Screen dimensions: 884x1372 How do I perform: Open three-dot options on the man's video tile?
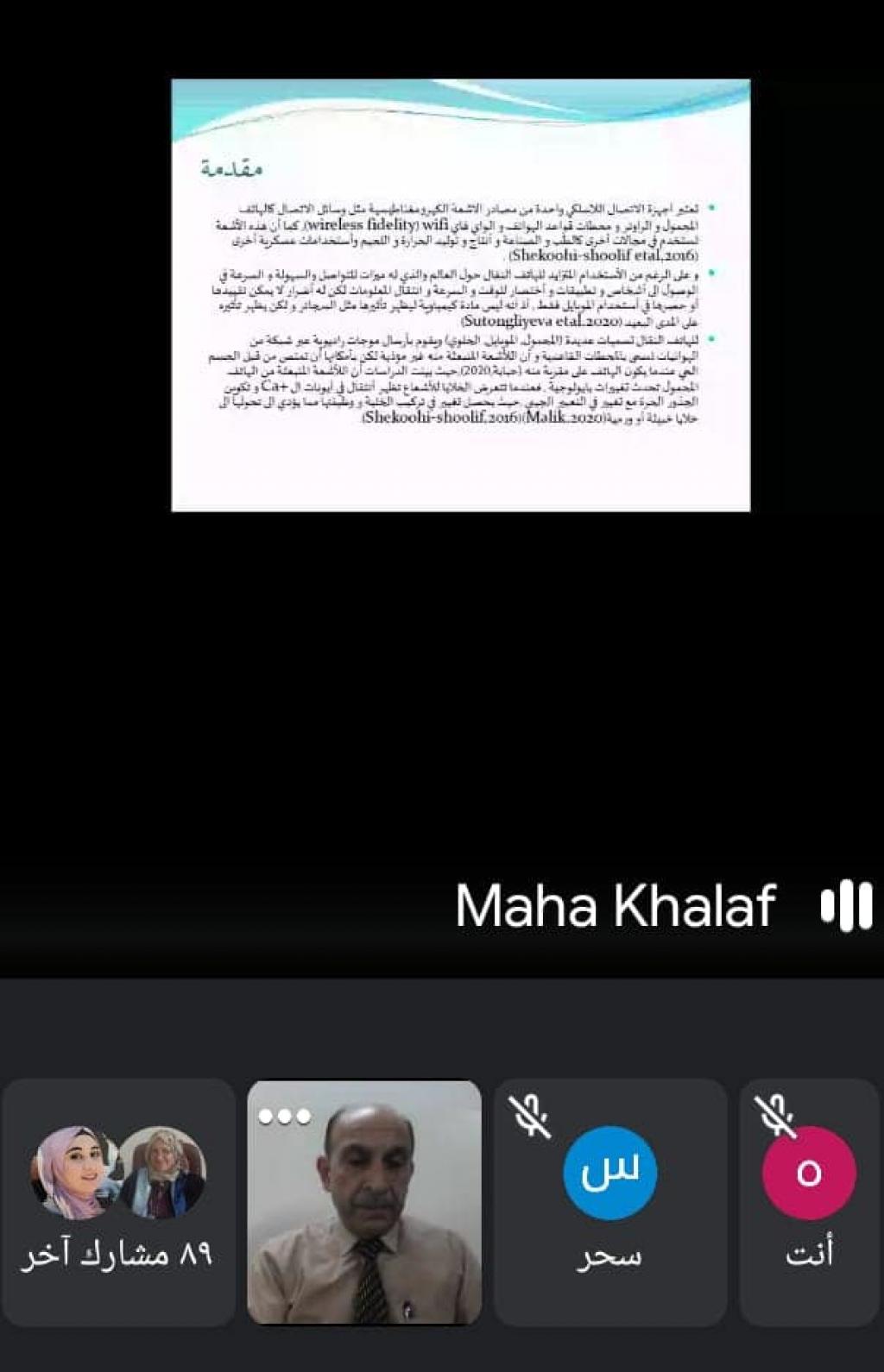click(x=284, y=1117)
